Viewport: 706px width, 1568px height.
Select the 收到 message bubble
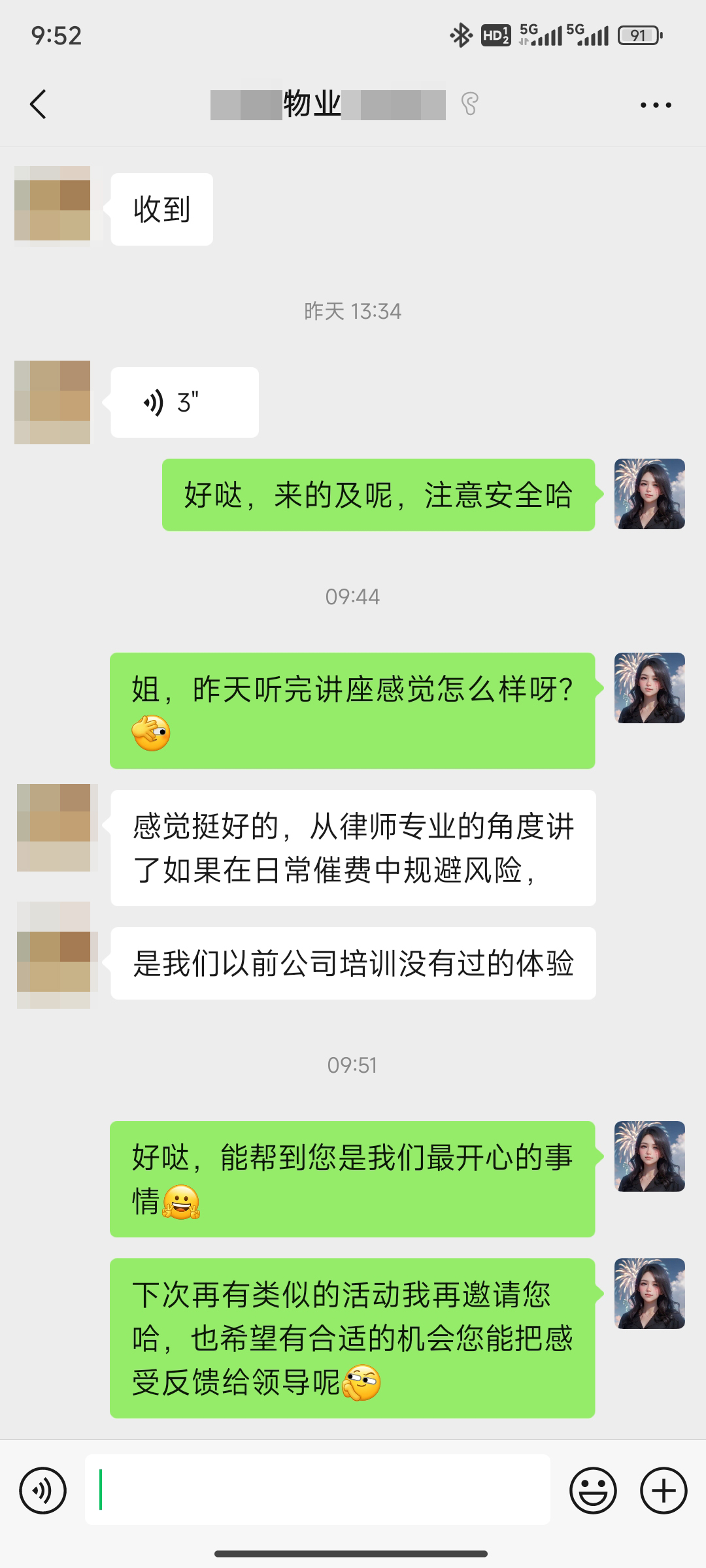(161, 208)
